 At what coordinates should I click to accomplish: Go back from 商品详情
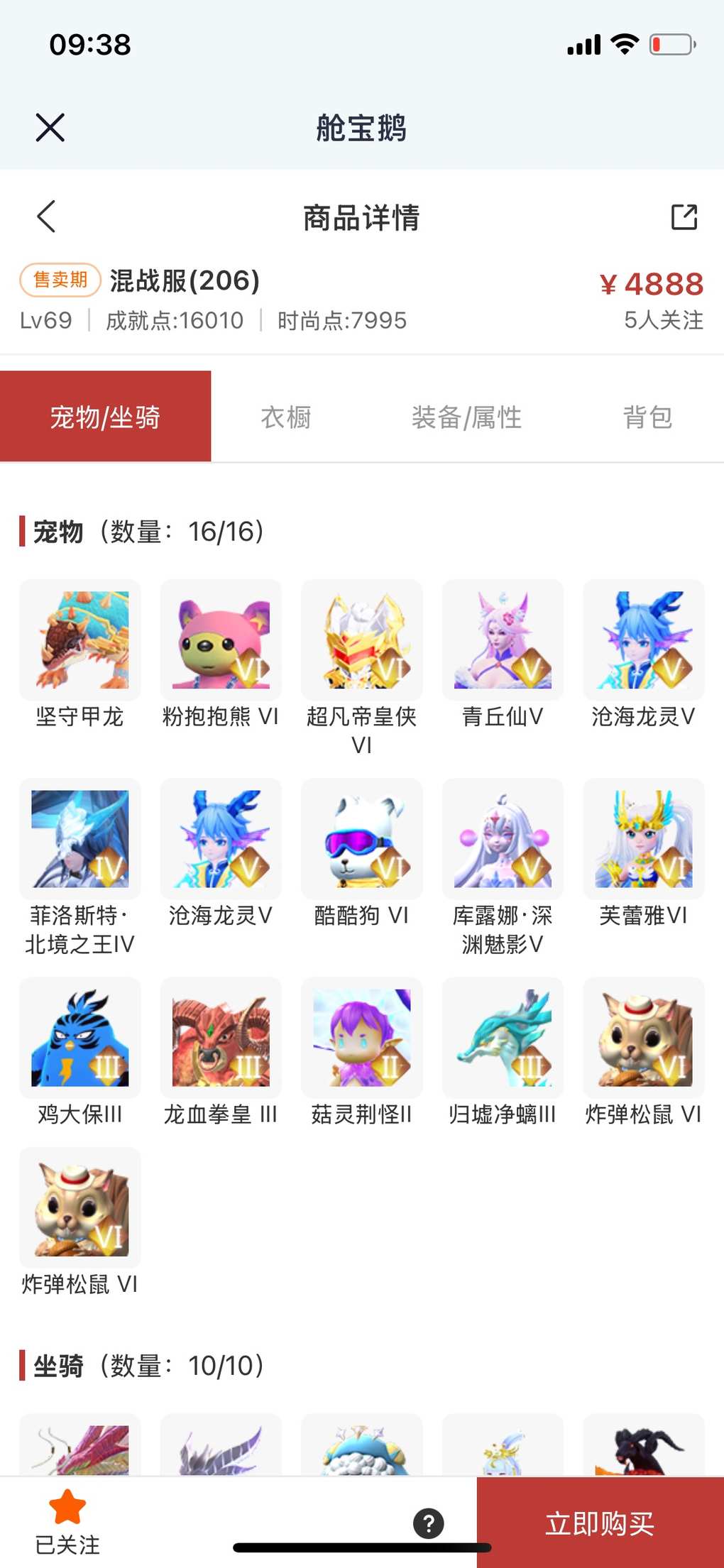[x=47, y=216]
